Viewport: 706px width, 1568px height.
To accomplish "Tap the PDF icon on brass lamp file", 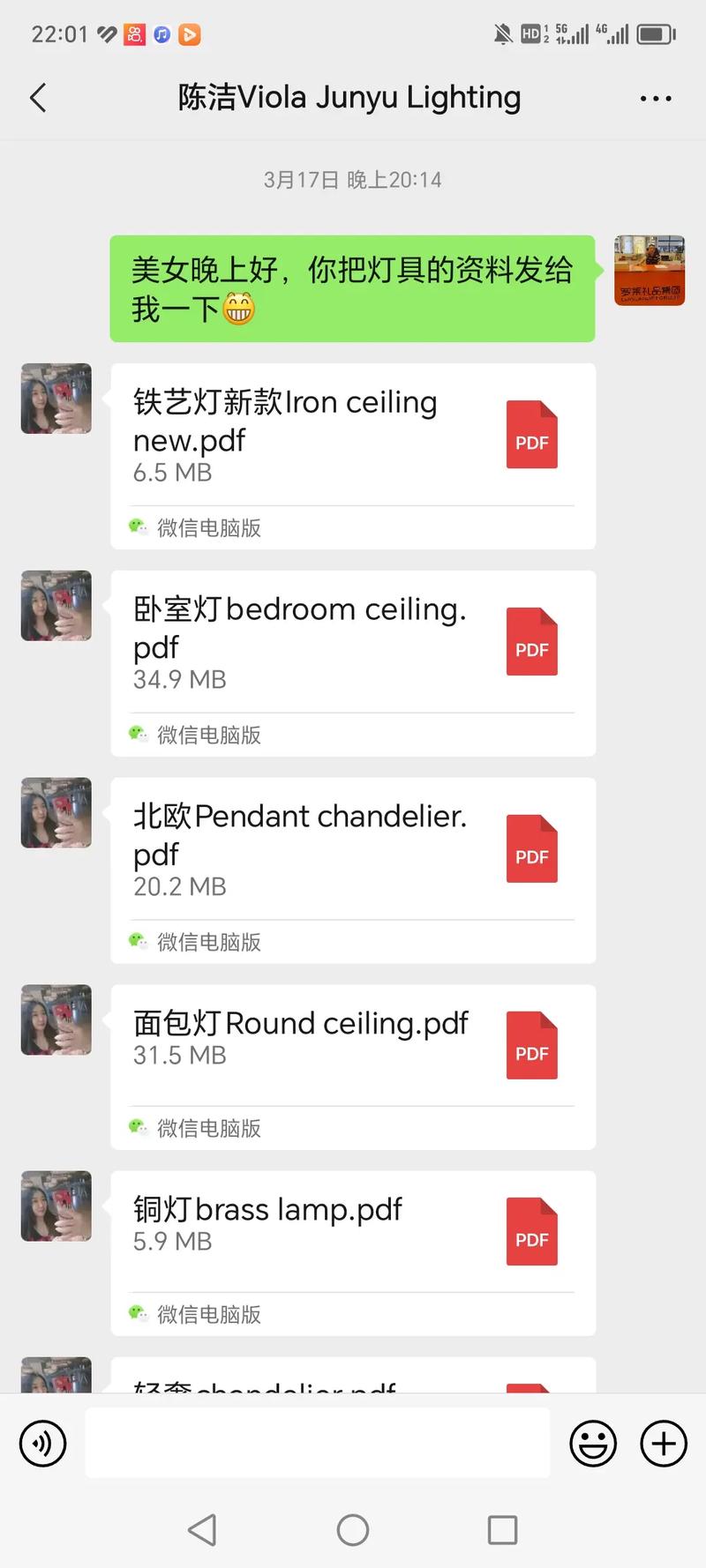I will (x=530, y=1232).
